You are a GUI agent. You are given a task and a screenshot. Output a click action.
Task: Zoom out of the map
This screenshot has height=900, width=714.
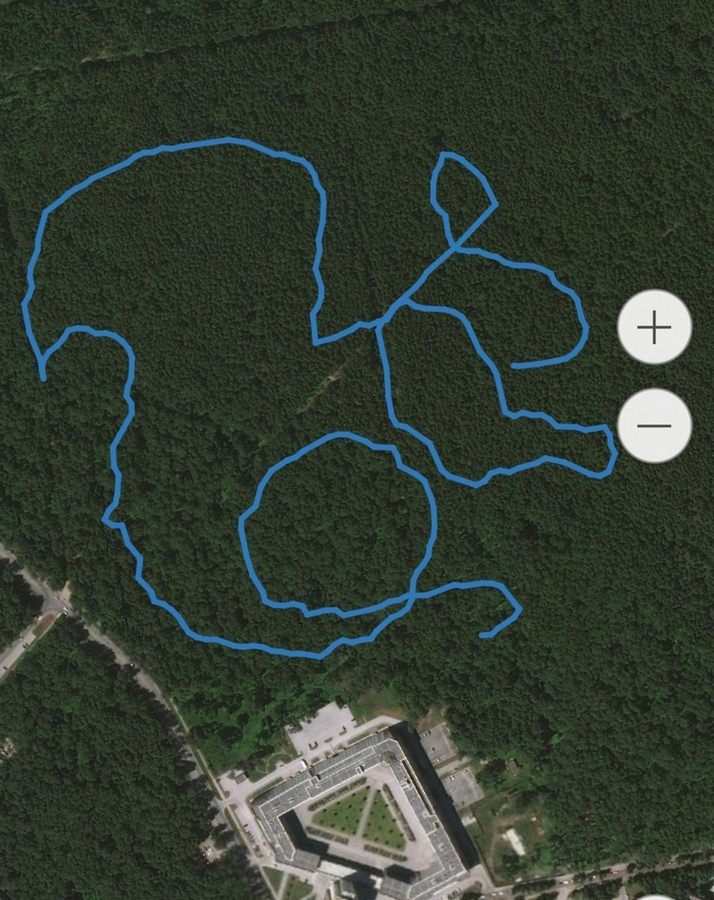click(x=654, y=425)
